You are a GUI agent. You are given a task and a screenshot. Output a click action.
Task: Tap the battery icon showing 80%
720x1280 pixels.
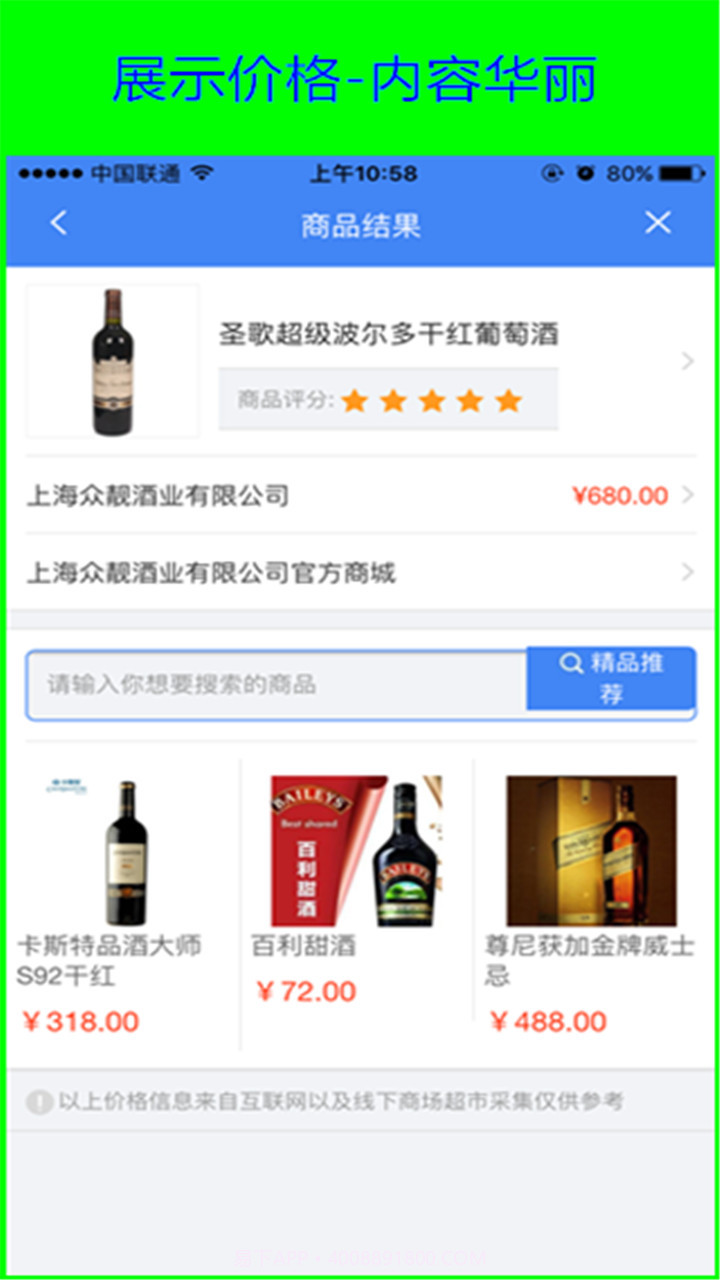682,171
